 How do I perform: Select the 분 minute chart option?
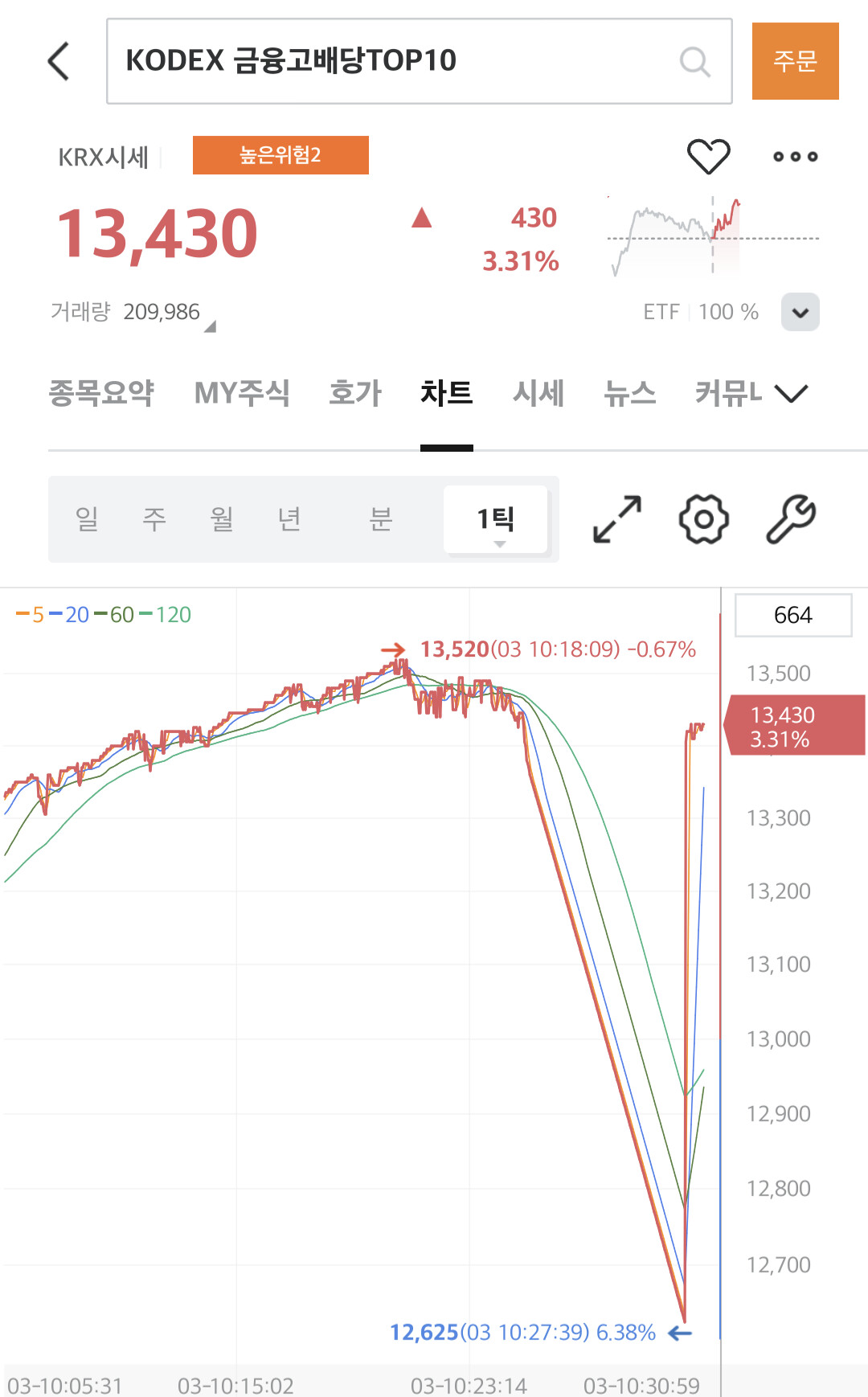click(381, 519)
